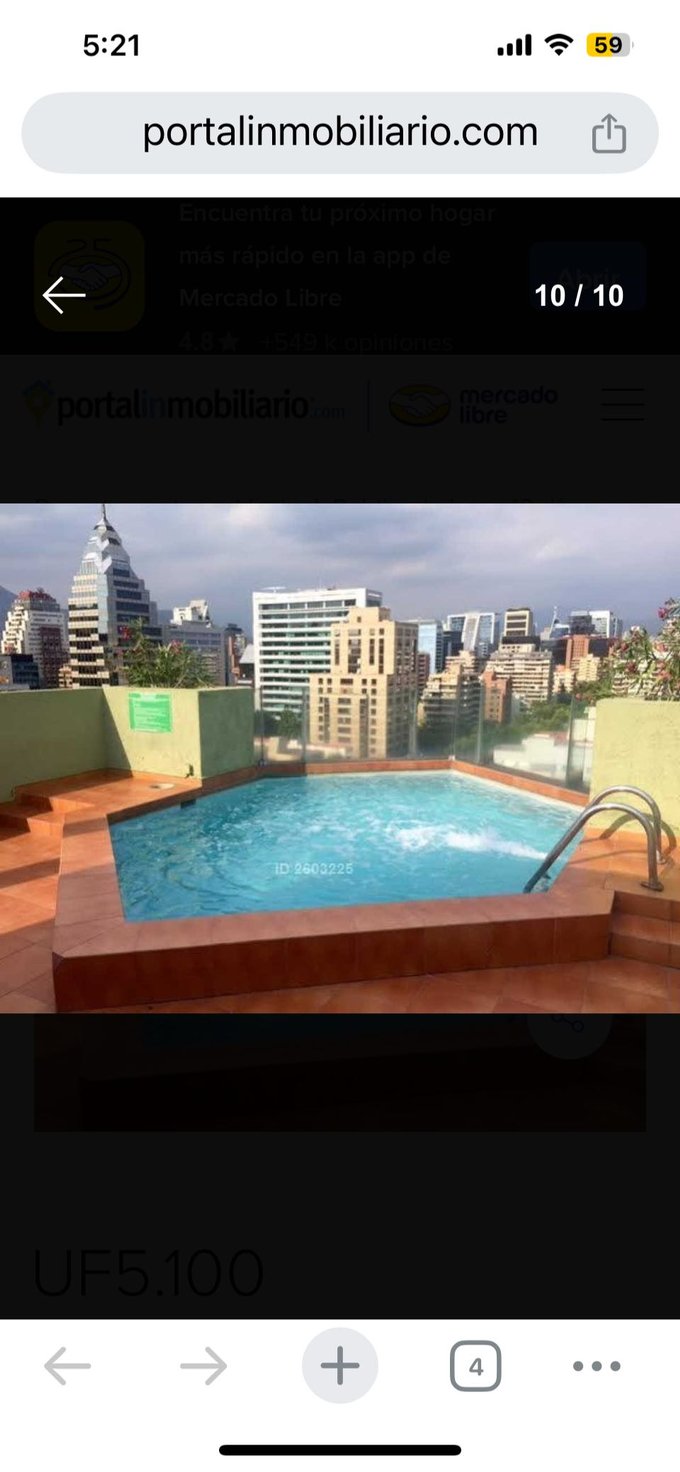View the four open tabs
680x1472 pixels.
tap(475, 1366)
